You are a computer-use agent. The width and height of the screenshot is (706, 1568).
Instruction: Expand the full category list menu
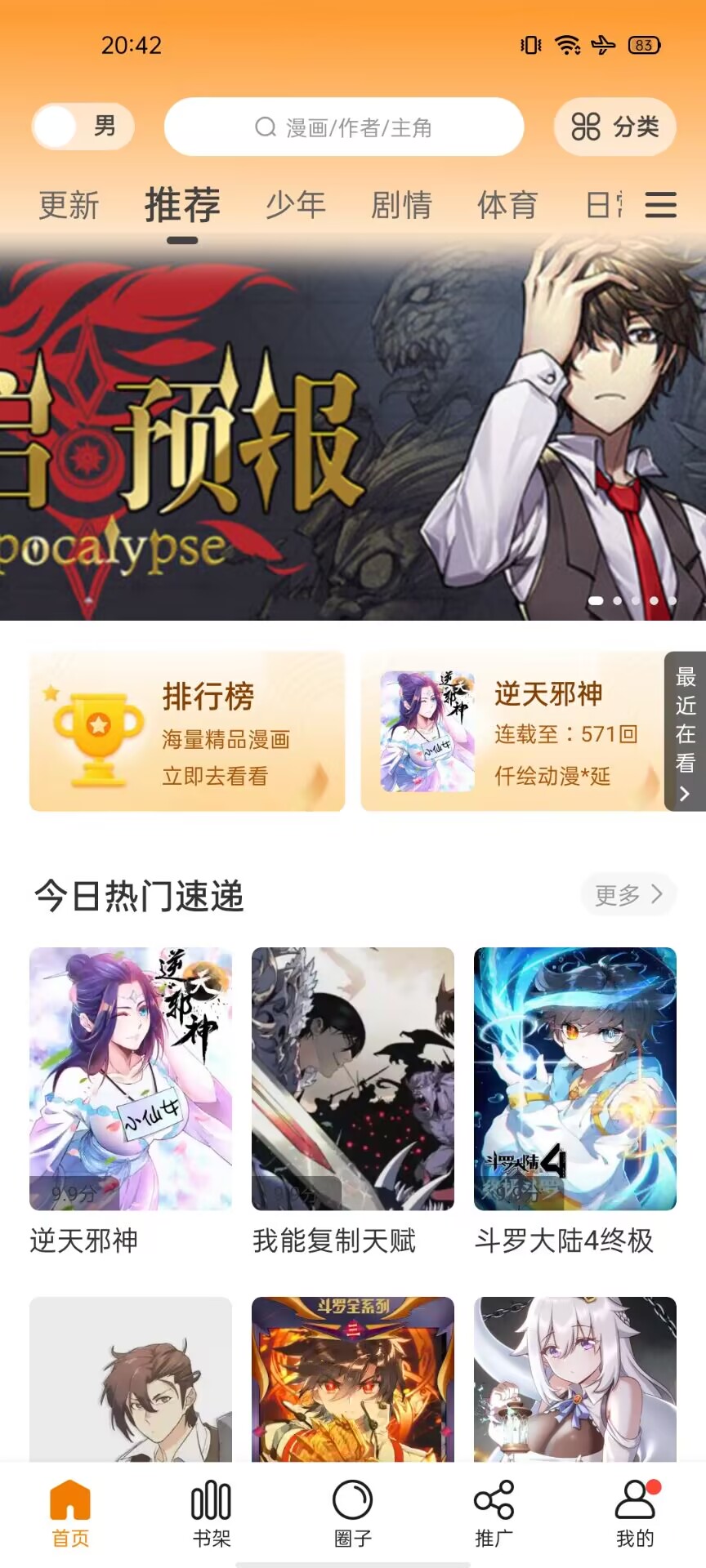[660, 205]
